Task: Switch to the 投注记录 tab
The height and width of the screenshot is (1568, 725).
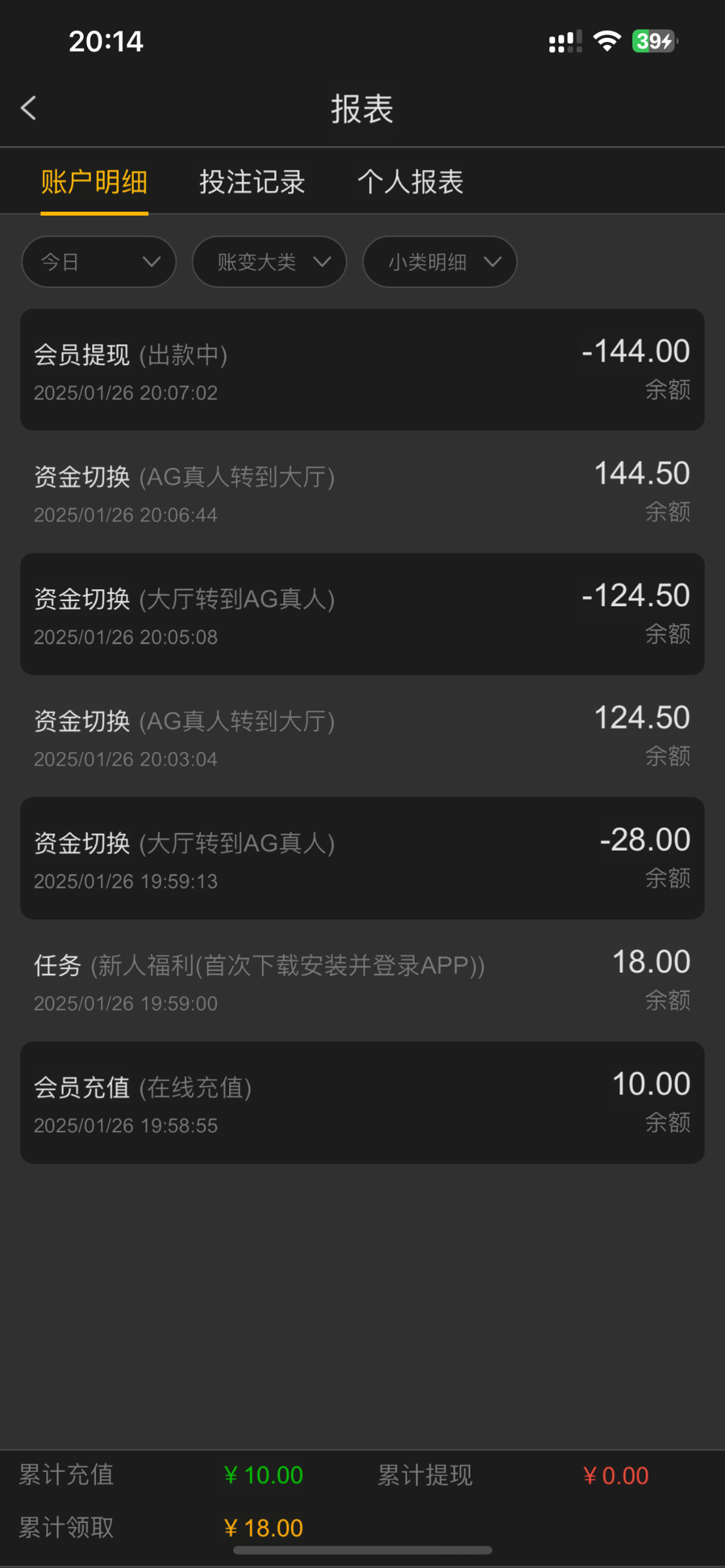Action: (x=252, y=182)
